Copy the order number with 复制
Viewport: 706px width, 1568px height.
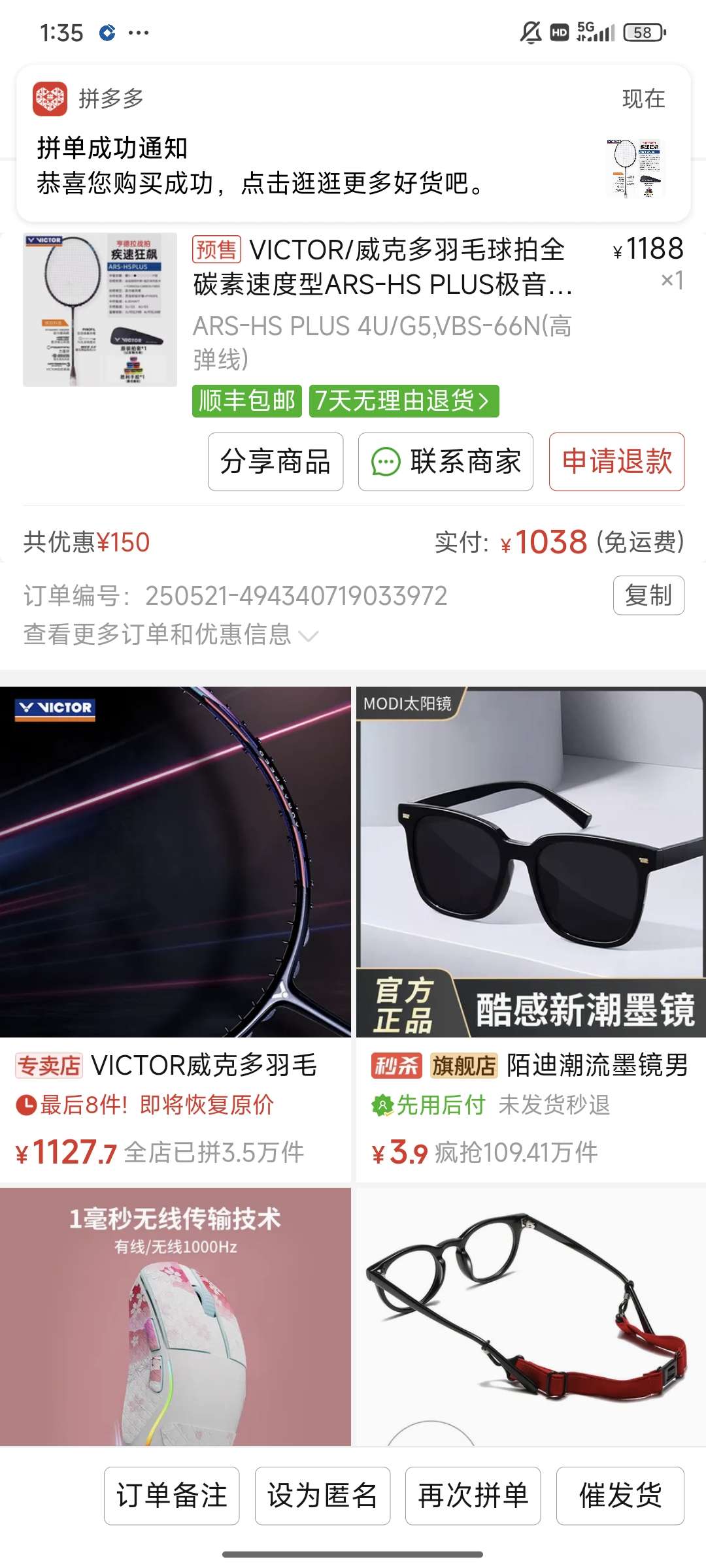(x=648, y=595)
